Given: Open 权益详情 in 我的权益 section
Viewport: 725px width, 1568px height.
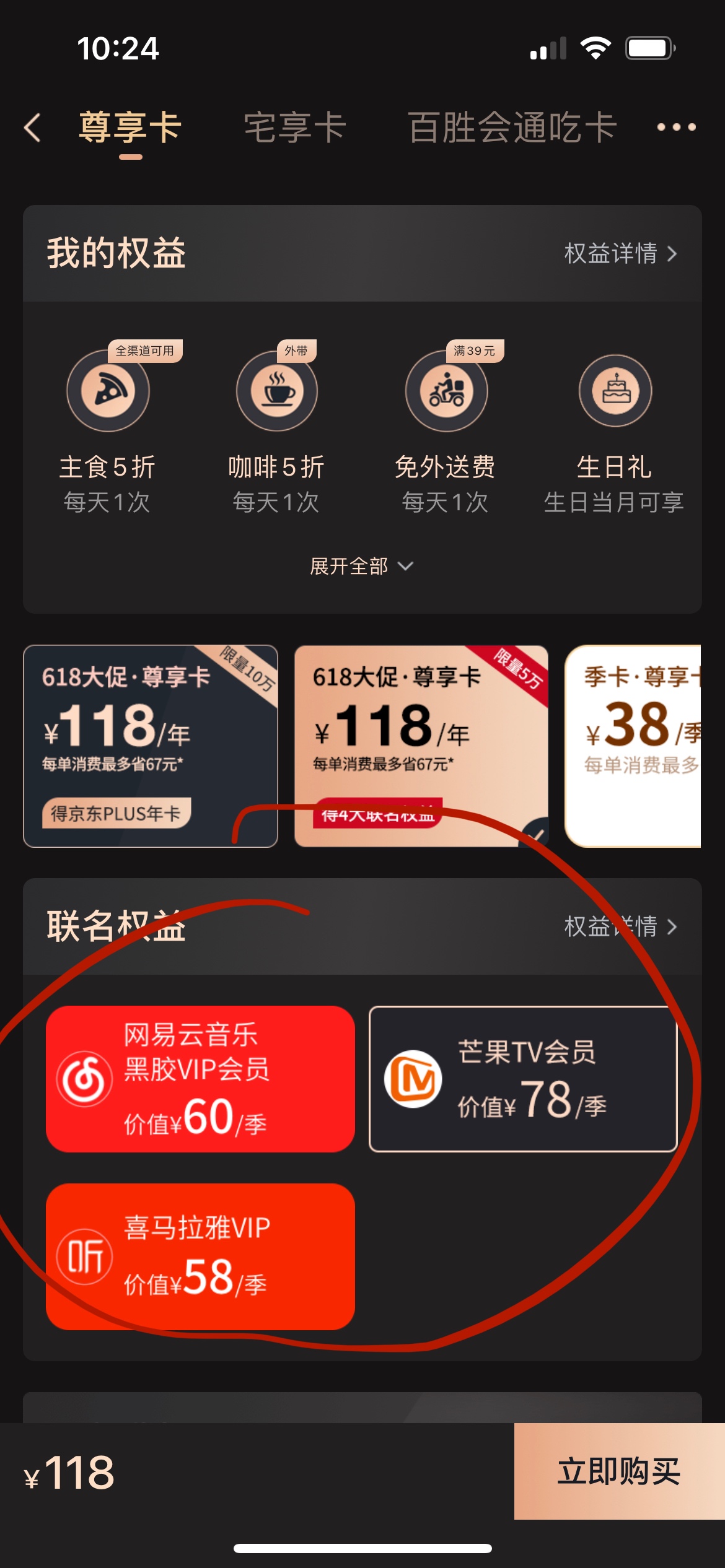Looking at the screenshot, I should (x=620, y=254).
